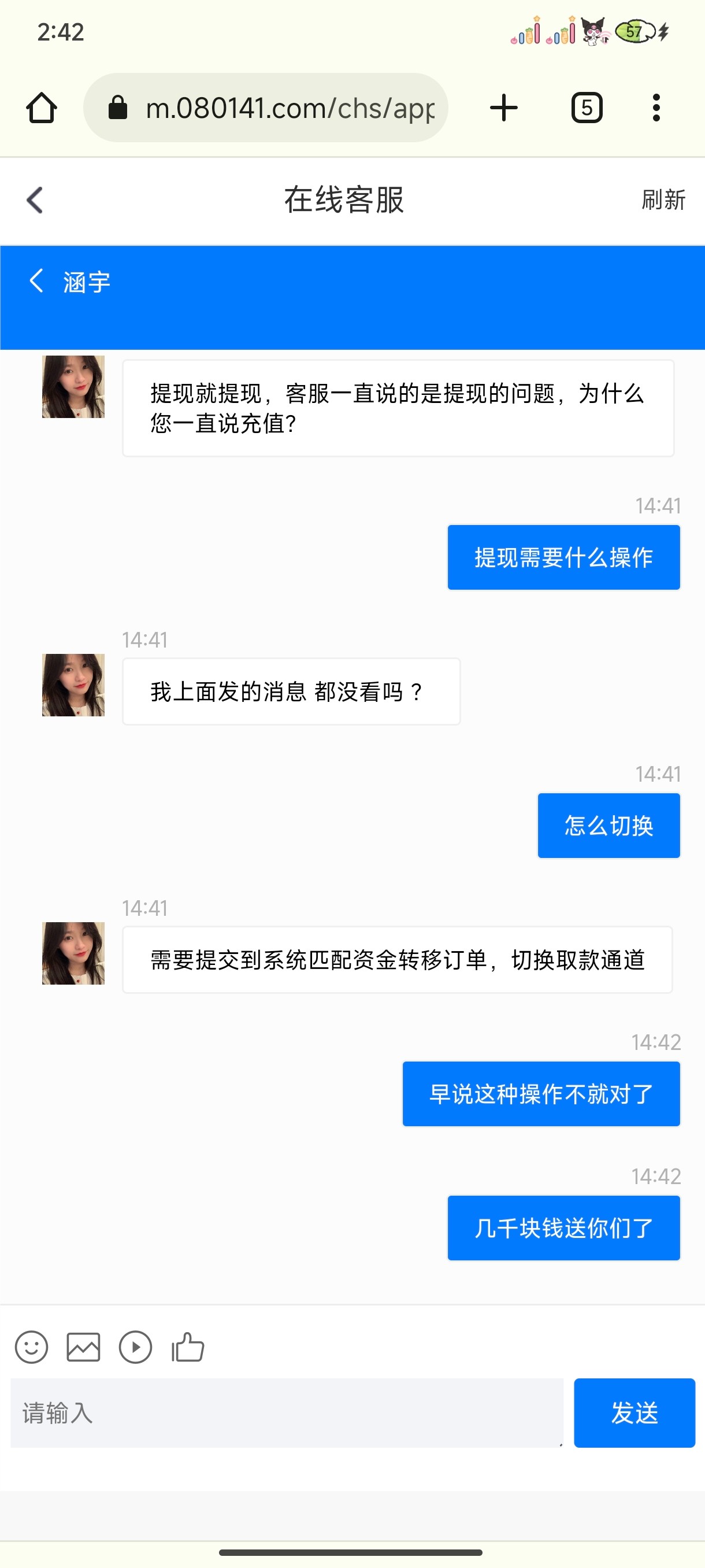Tap the back arrow beside 涵宇
This screenshot has height=1568, width=705.
[35, 280]
